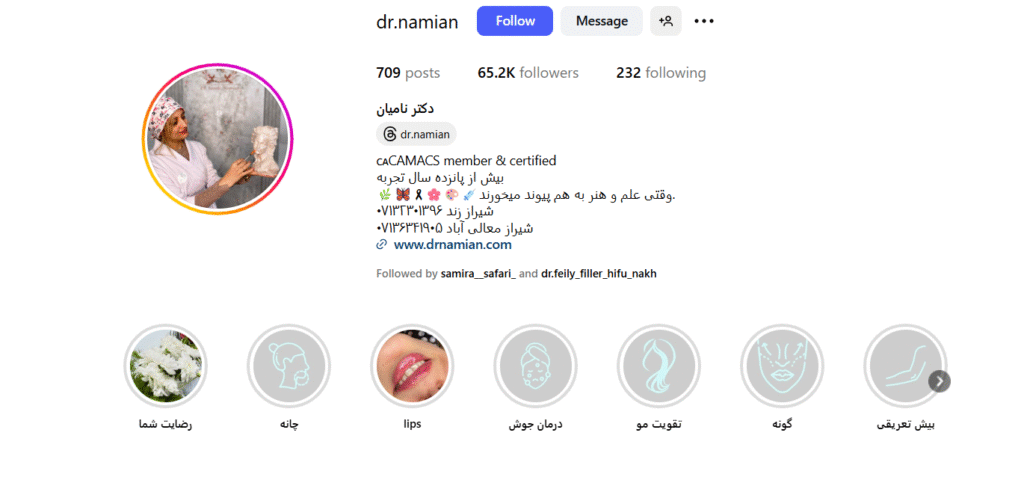The width and height of the screenshot is (1024, 480).
Task: Message dr.namian
Action: point(601,21)
